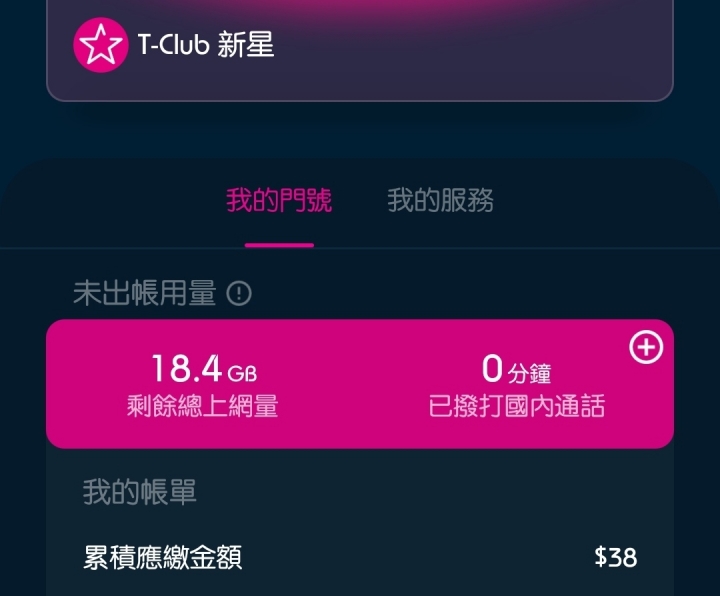Switch to the 我的服務 tab
This screenshot has width=720, height=596.
440,201
